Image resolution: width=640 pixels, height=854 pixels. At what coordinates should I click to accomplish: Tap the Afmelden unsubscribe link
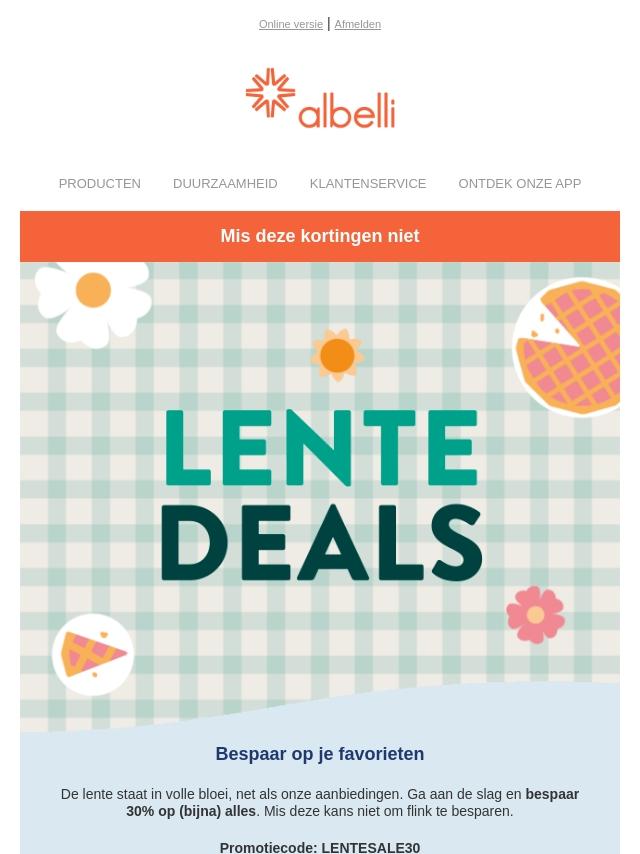[357, 25]
